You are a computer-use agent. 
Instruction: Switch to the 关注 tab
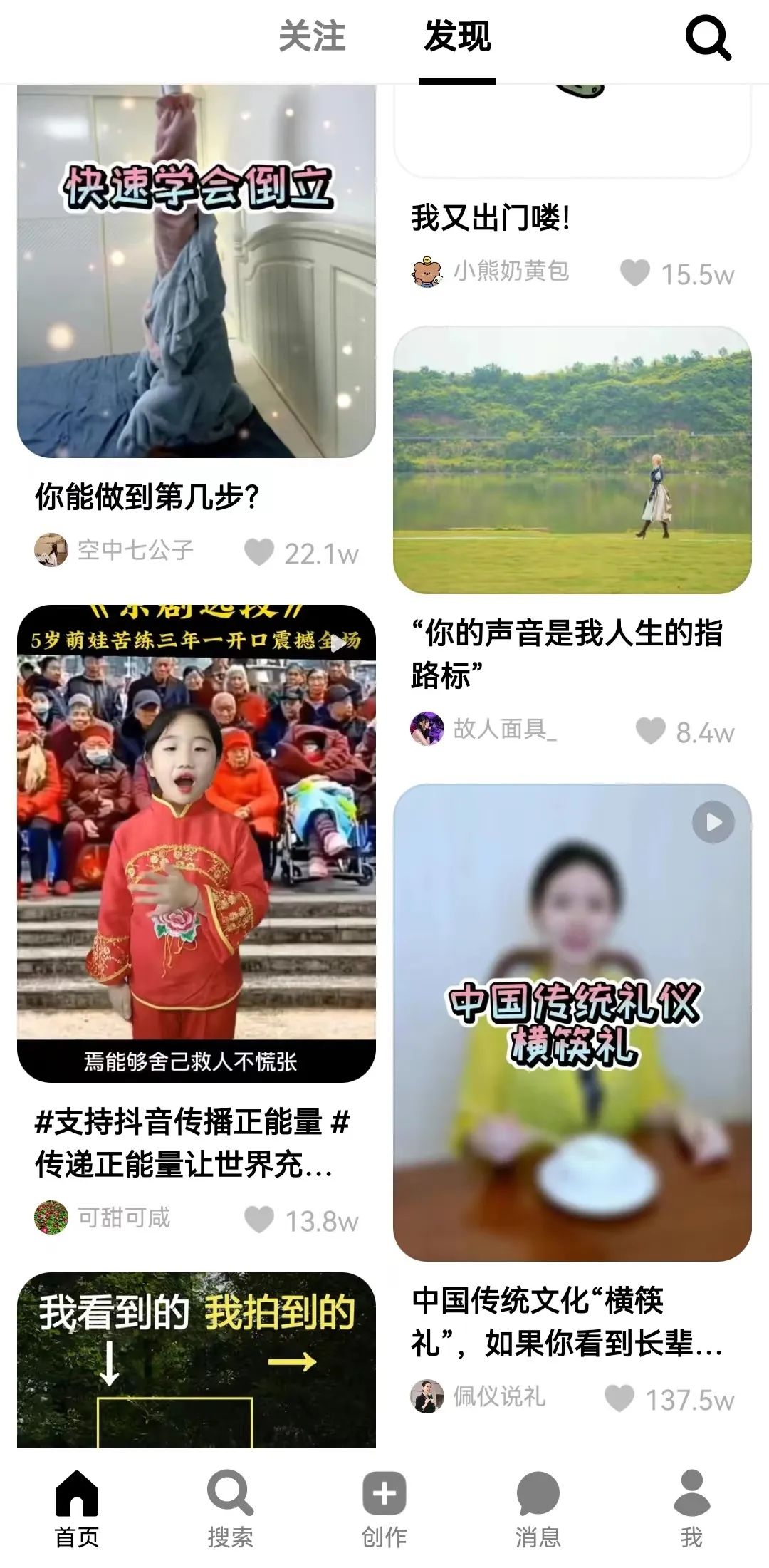tap(312, 37)
